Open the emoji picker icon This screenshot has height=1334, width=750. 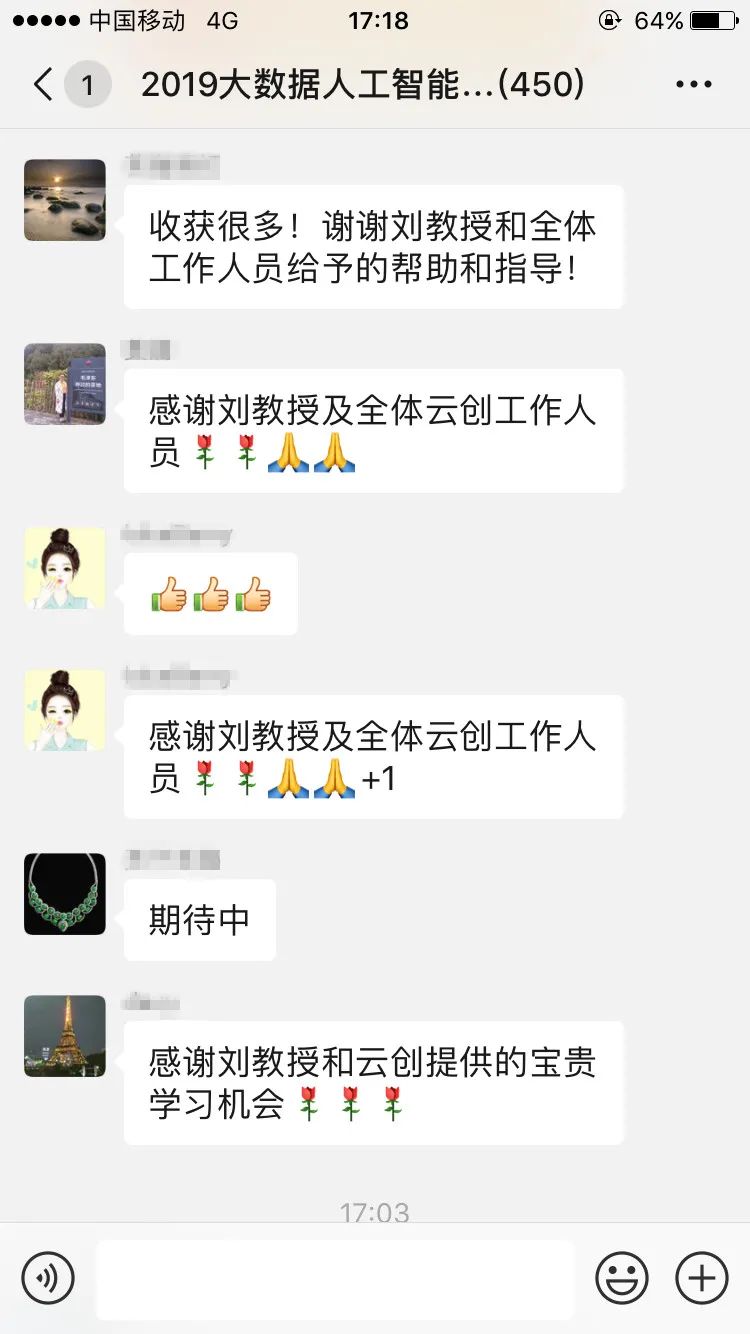pyautogui.click(x=621, y=1278)
